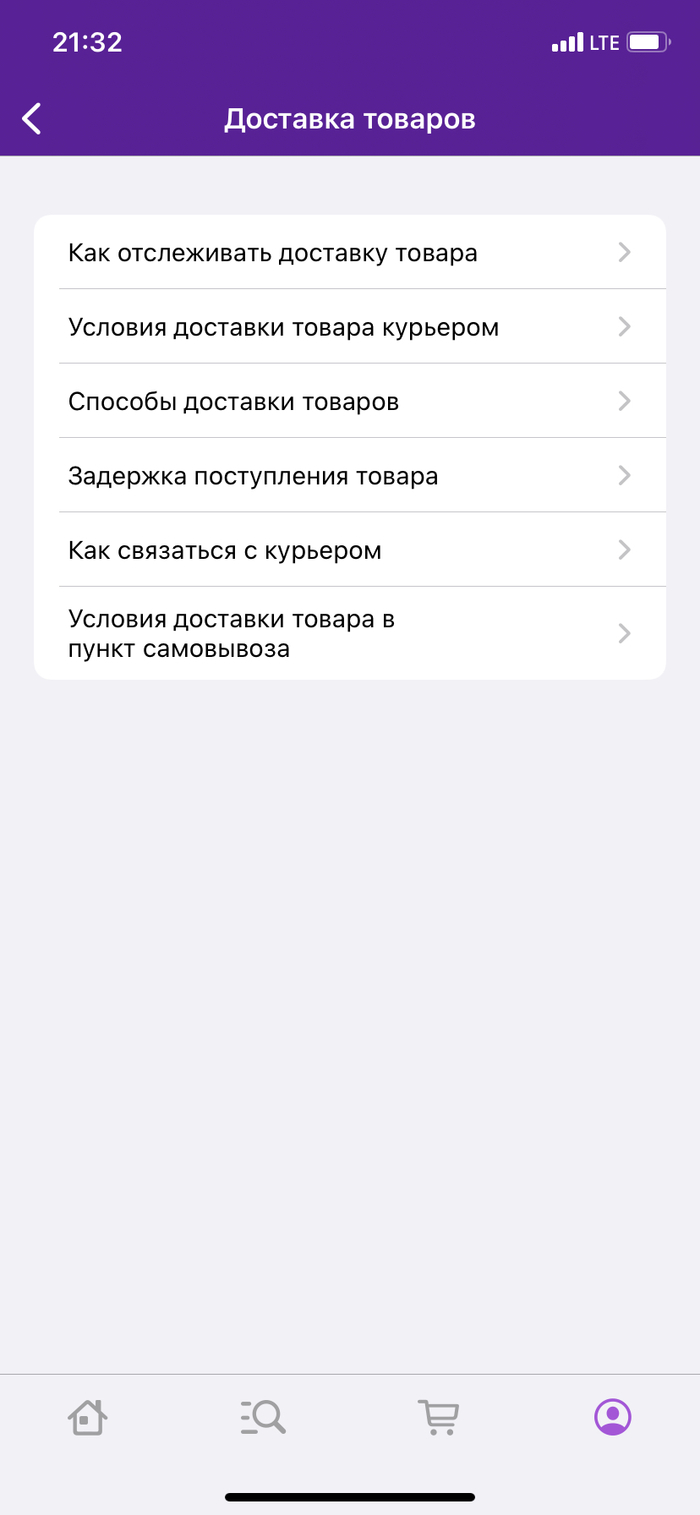The height and width of the screenshot is (1515, 700).
Task: Open the catalog search tab
Action: [263, 1417]
